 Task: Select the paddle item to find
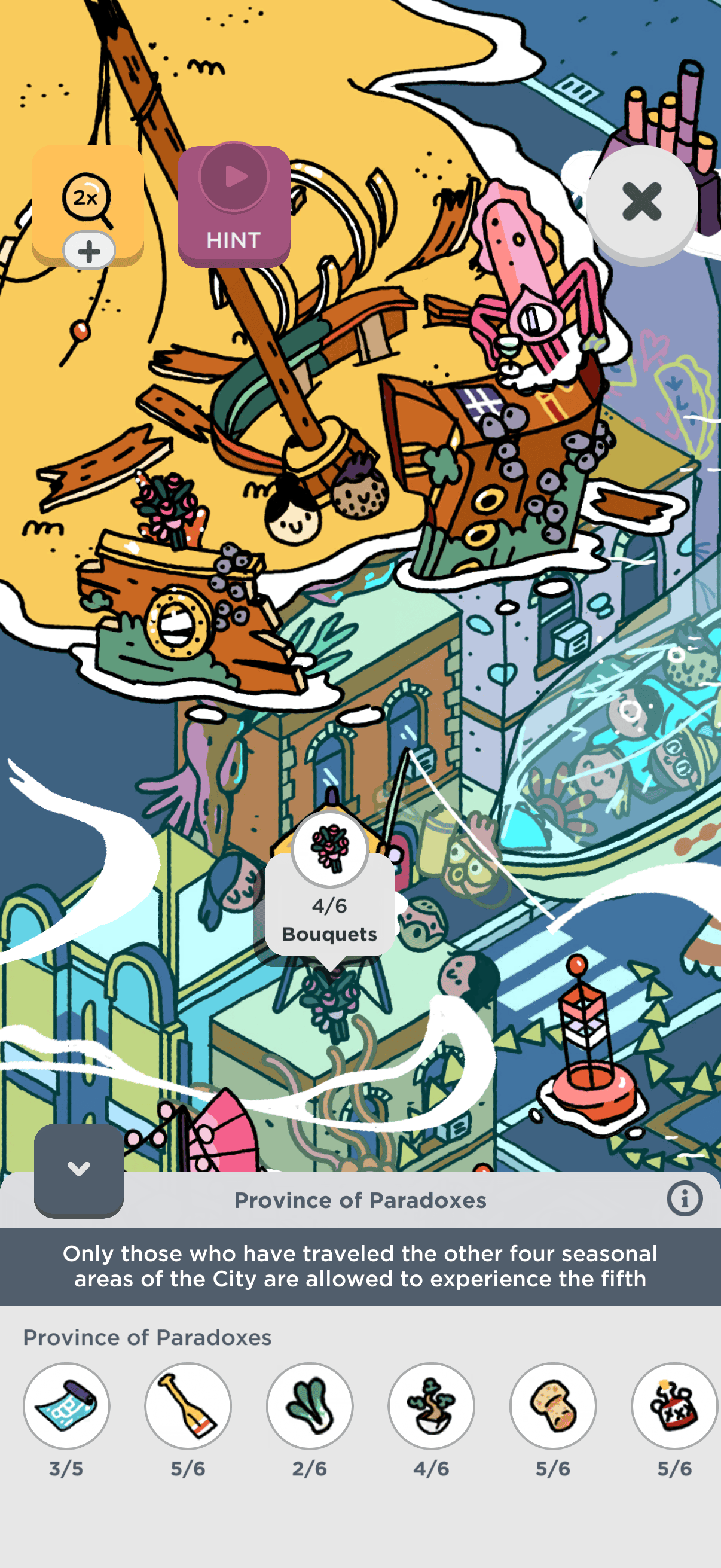point(188,1405)
